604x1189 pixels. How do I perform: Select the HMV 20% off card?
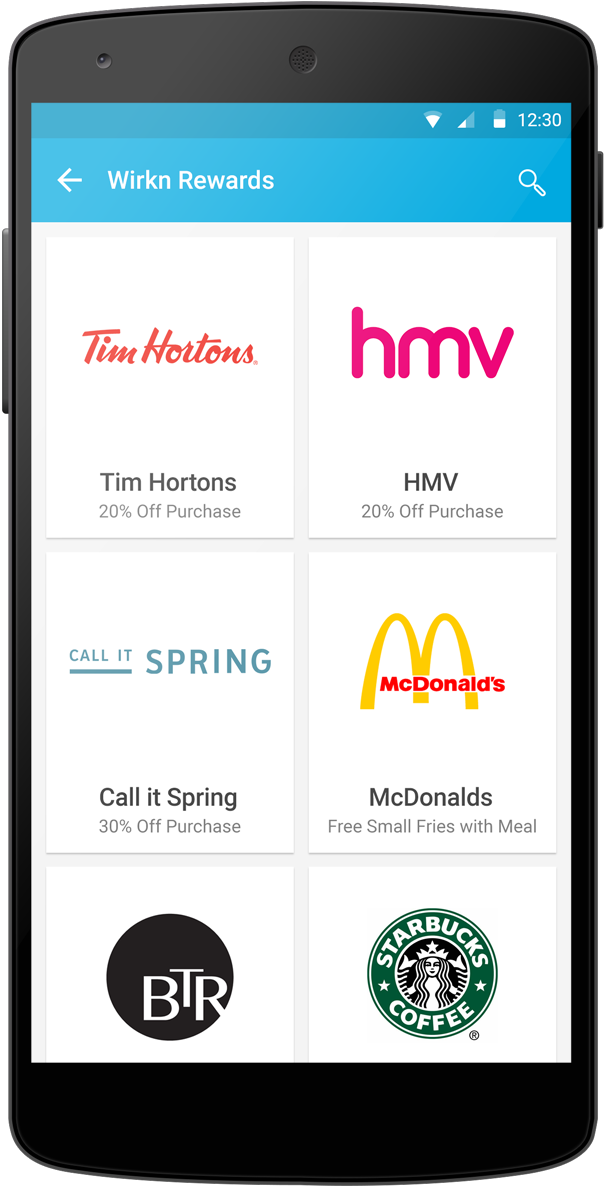point(432,387)
